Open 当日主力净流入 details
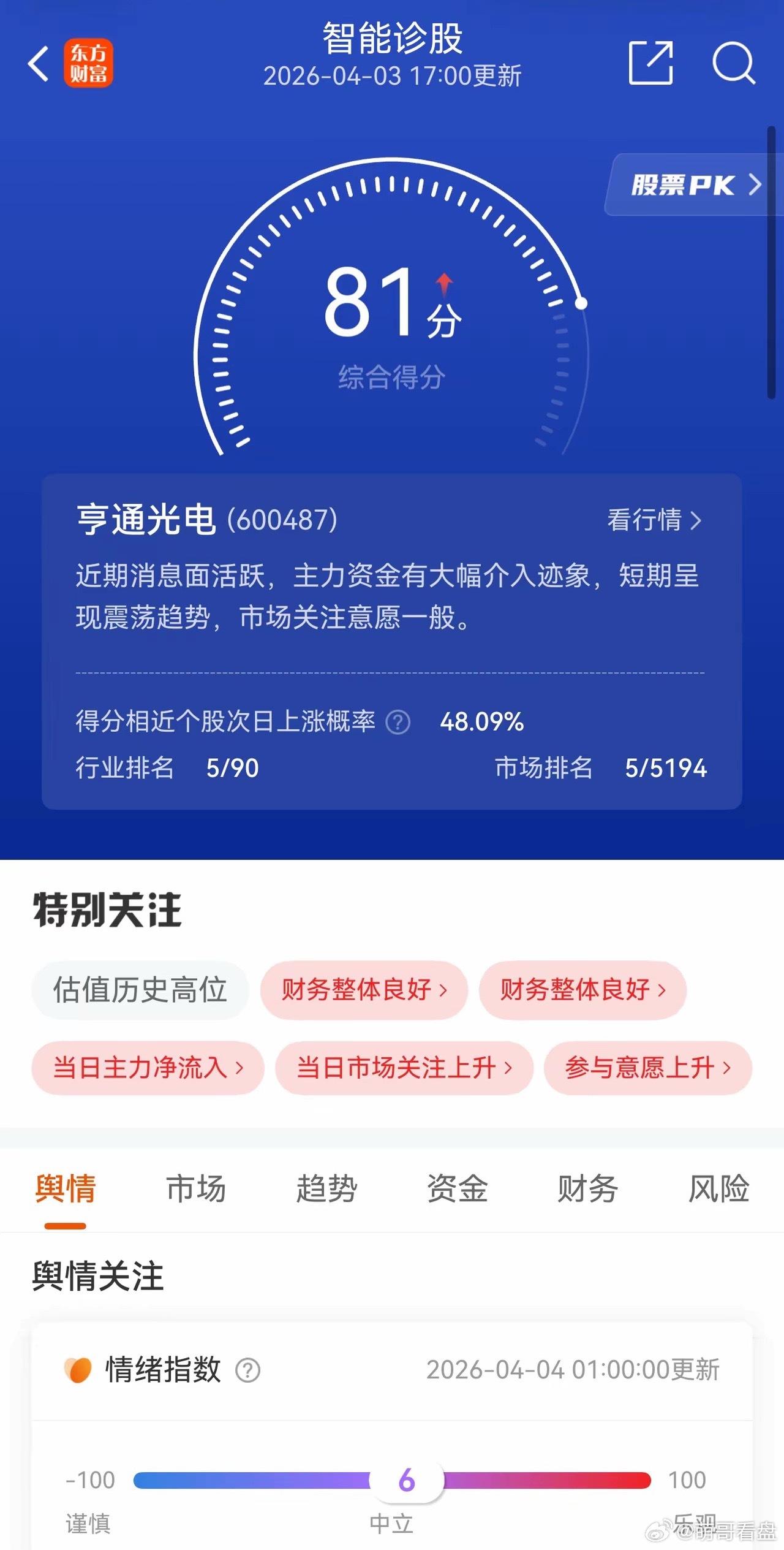784x1550 pixels. (148, 1067)
